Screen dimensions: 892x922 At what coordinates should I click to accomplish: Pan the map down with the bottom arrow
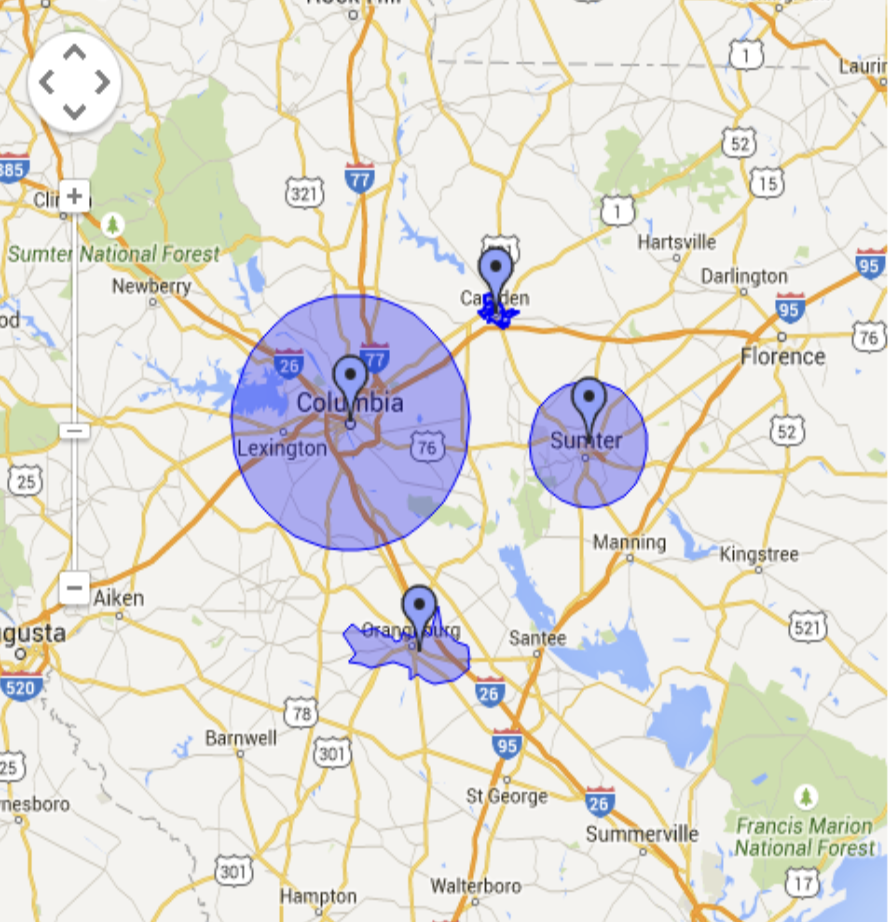75,111
